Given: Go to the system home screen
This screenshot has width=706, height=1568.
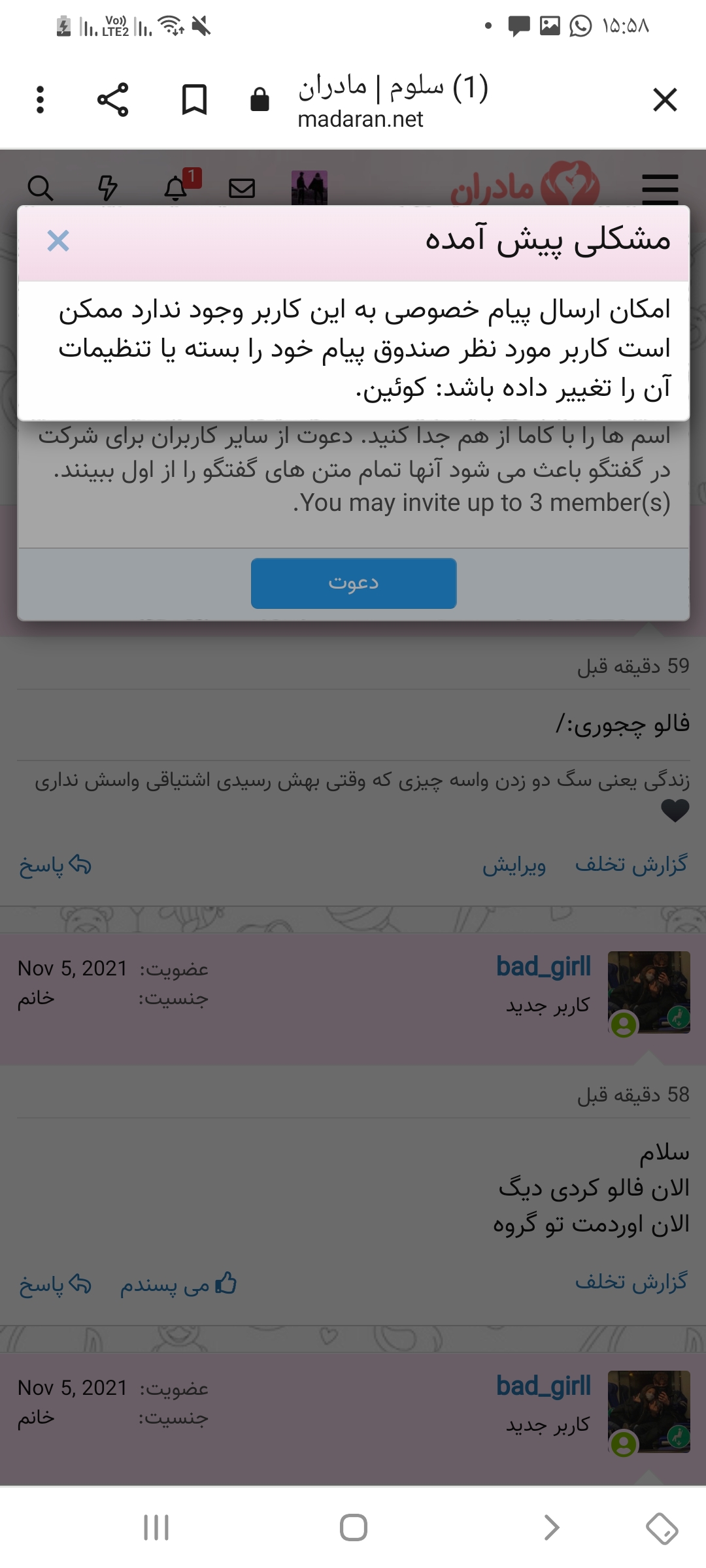Looking at the screenshot, I should tap(354, 1527).
